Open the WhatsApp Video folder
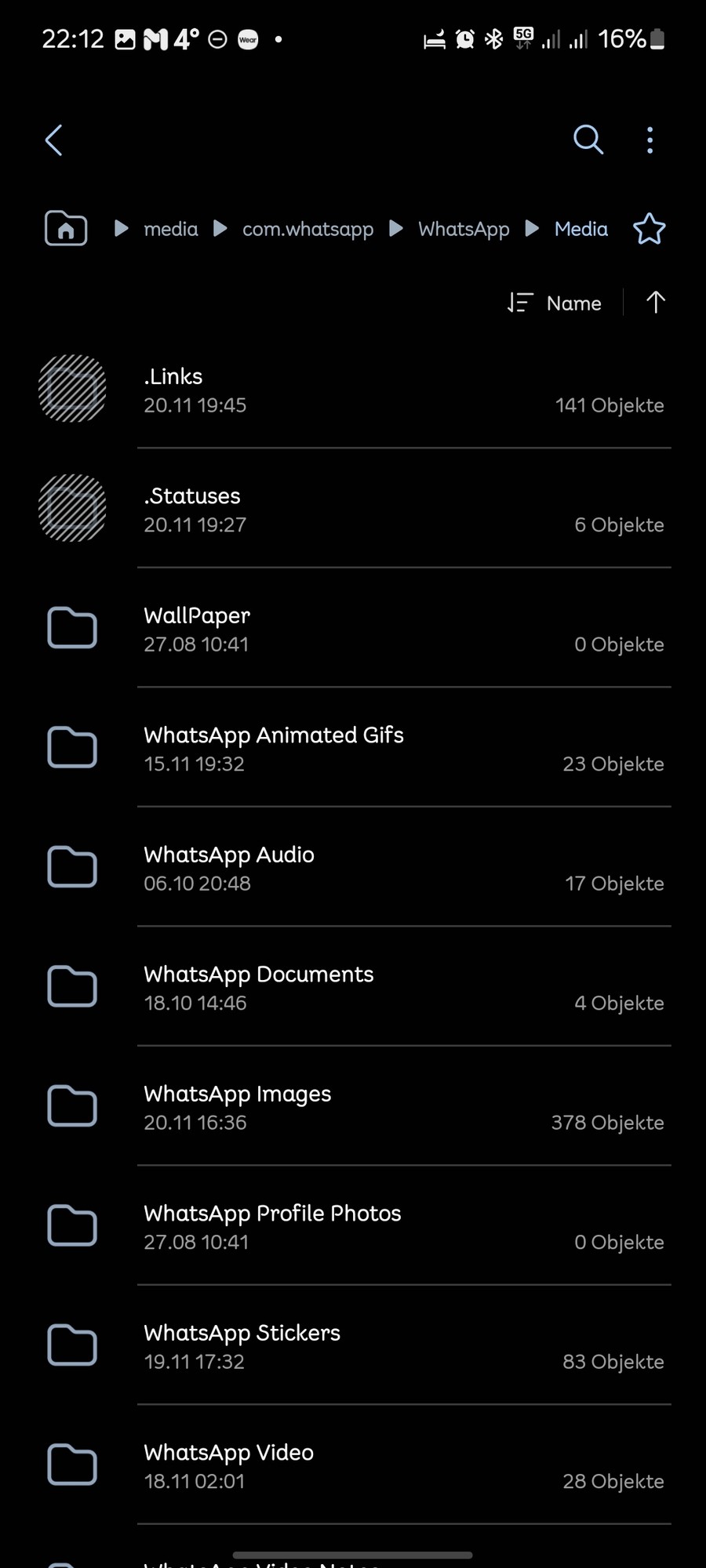Viewport: 706px width, 1568px height. click(x=353, y=1465)
